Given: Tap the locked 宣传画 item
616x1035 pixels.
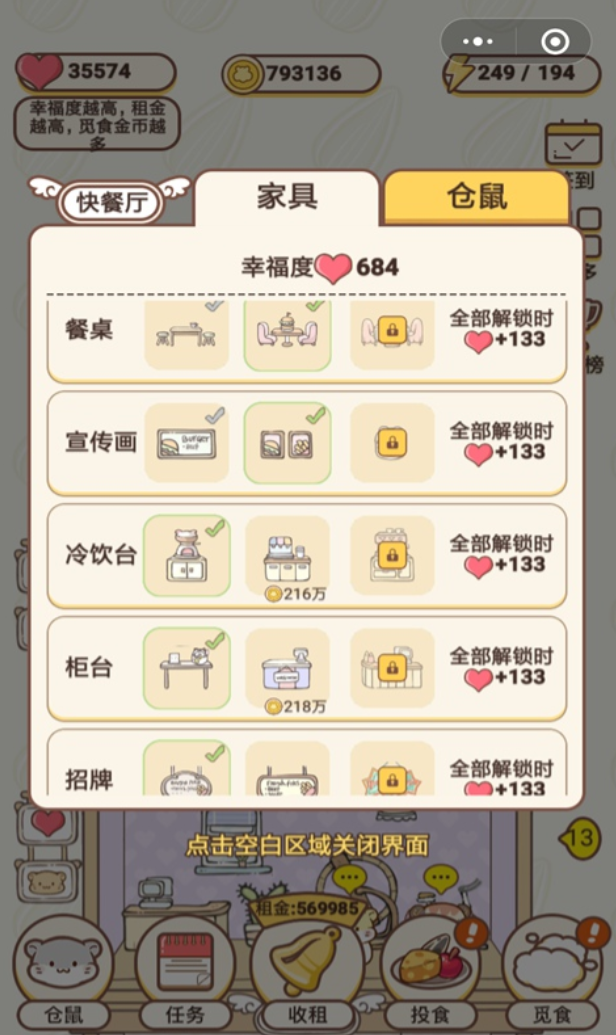Looking at the screenshot, I should click(392, 444).
